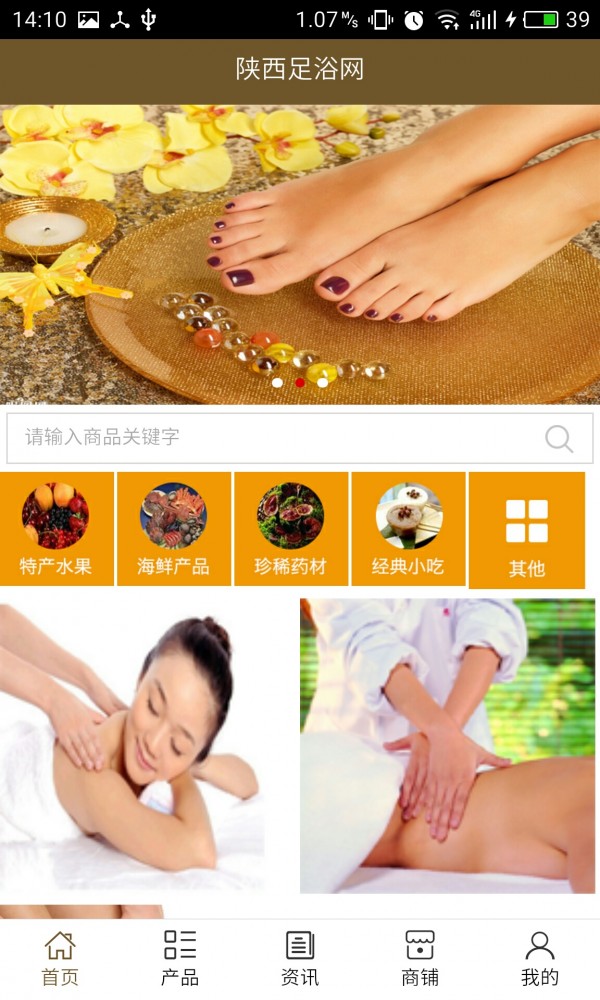The height and width of the screenshot is (1000, 600).
Task: Go to the 资讯 tab
Action: coord(300,958)
